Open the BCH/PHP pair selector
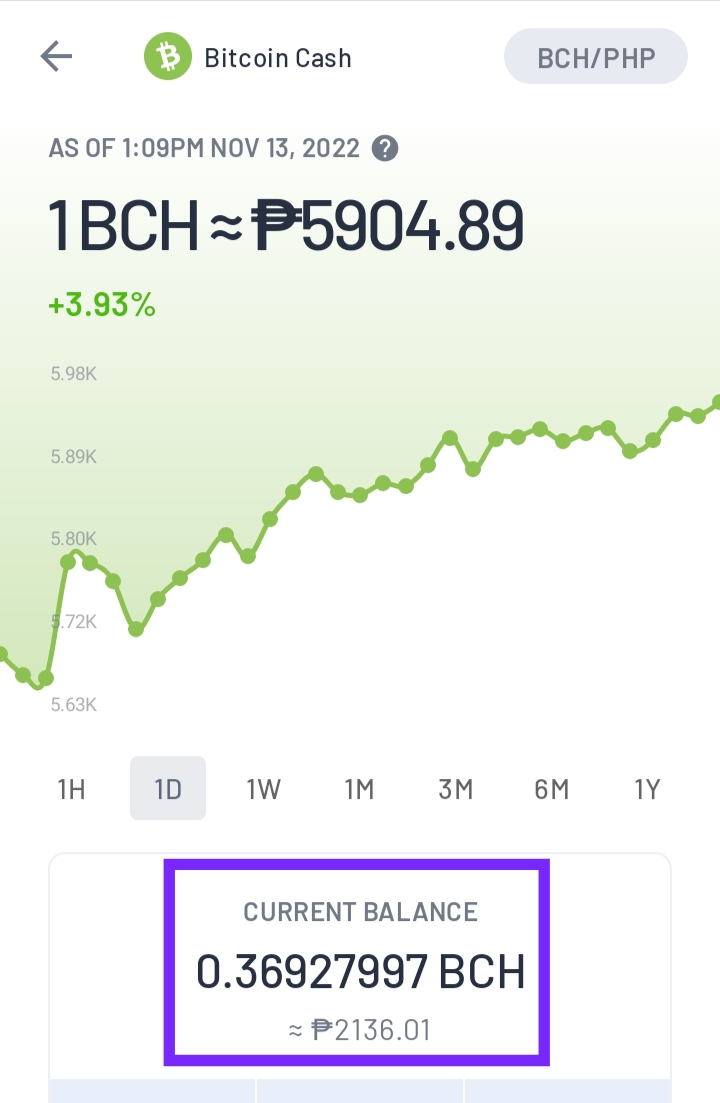Screen dimensions: 720x1103 [x=596, y=57]
